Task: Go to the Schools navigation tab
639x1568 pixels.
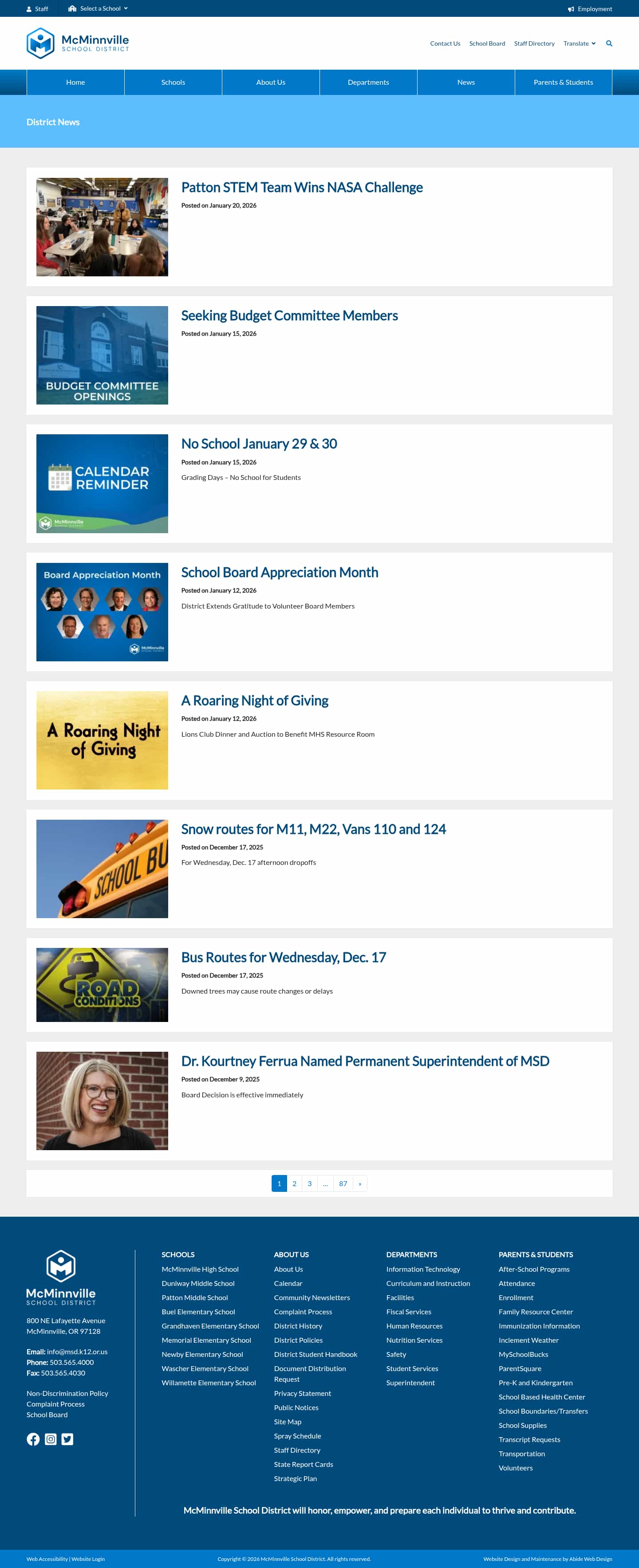Action: [x=173, y=82]
